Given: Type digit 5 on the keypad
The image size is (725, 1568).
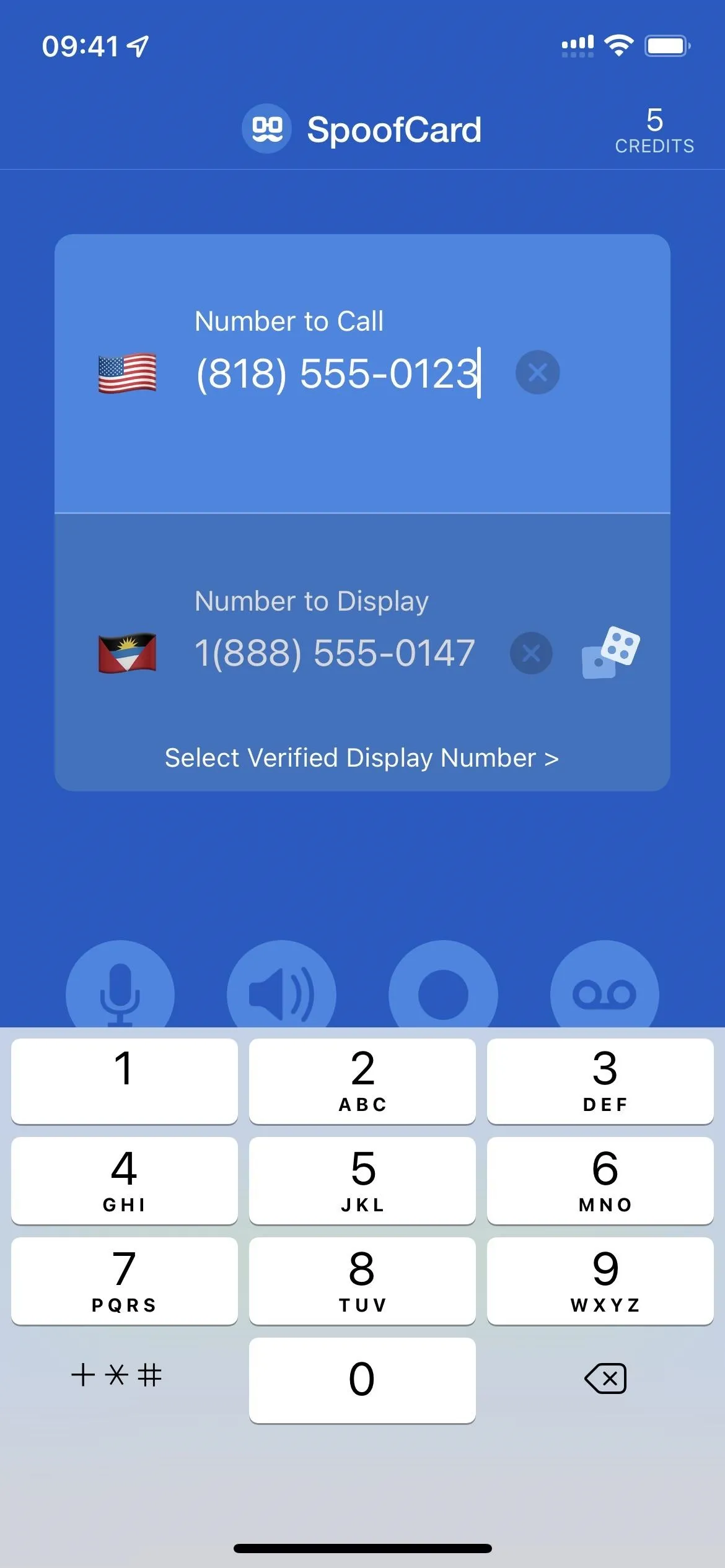Looking at the screenshot, I should tap(362, 1180).
